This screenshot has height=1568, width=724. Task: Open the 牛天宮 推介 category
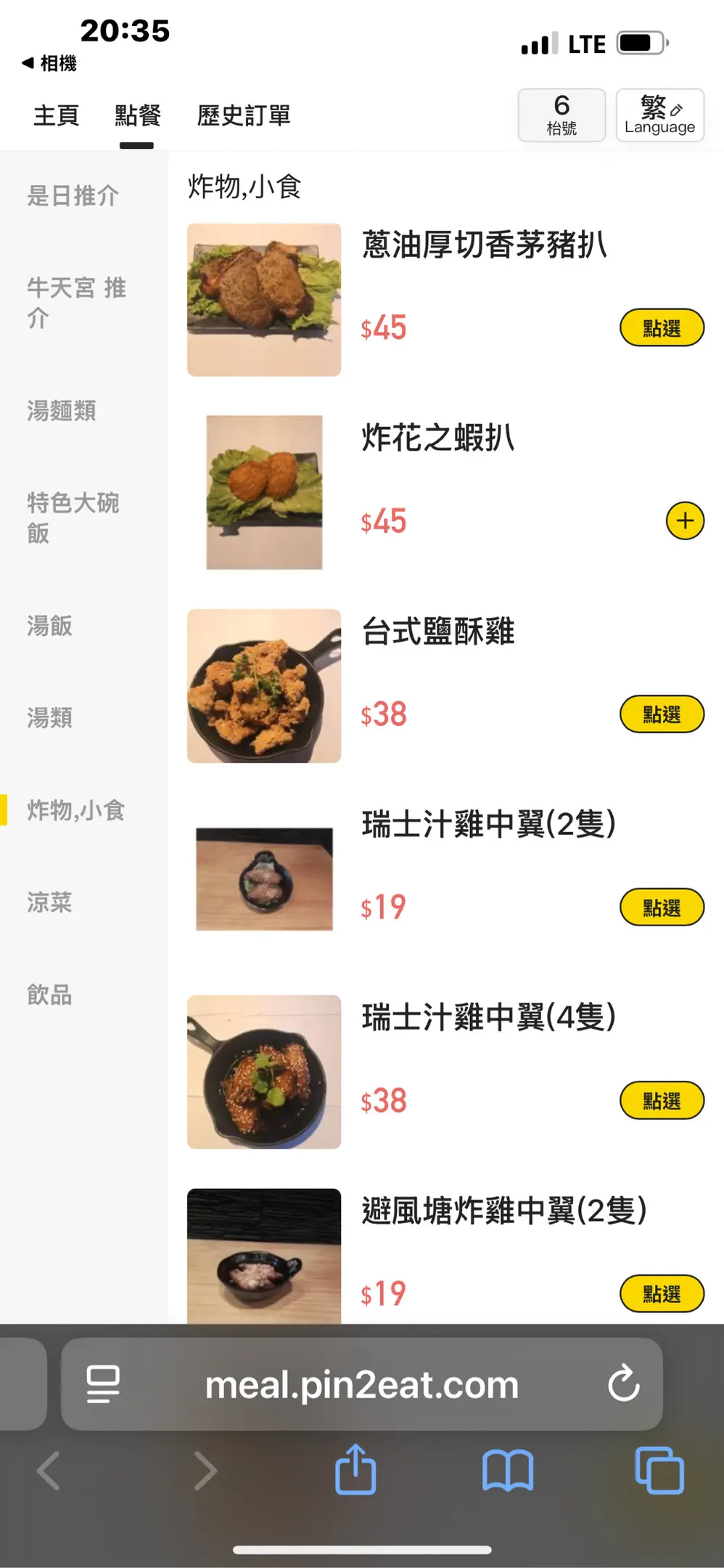click(x=76, y=303)
